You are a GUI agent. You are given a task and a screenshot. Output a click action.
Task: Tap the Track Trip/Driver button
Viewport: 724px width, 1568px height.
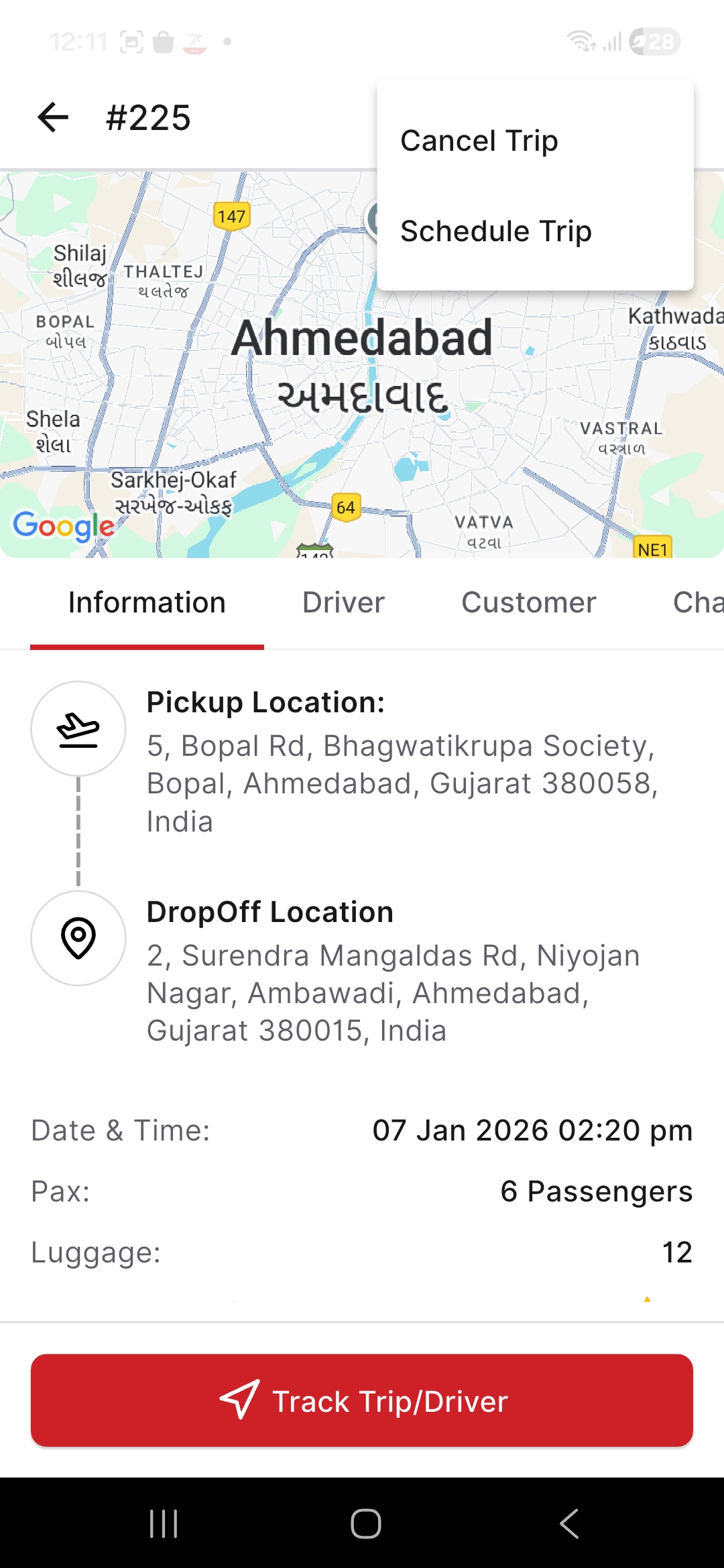(x=362, y=1400)
